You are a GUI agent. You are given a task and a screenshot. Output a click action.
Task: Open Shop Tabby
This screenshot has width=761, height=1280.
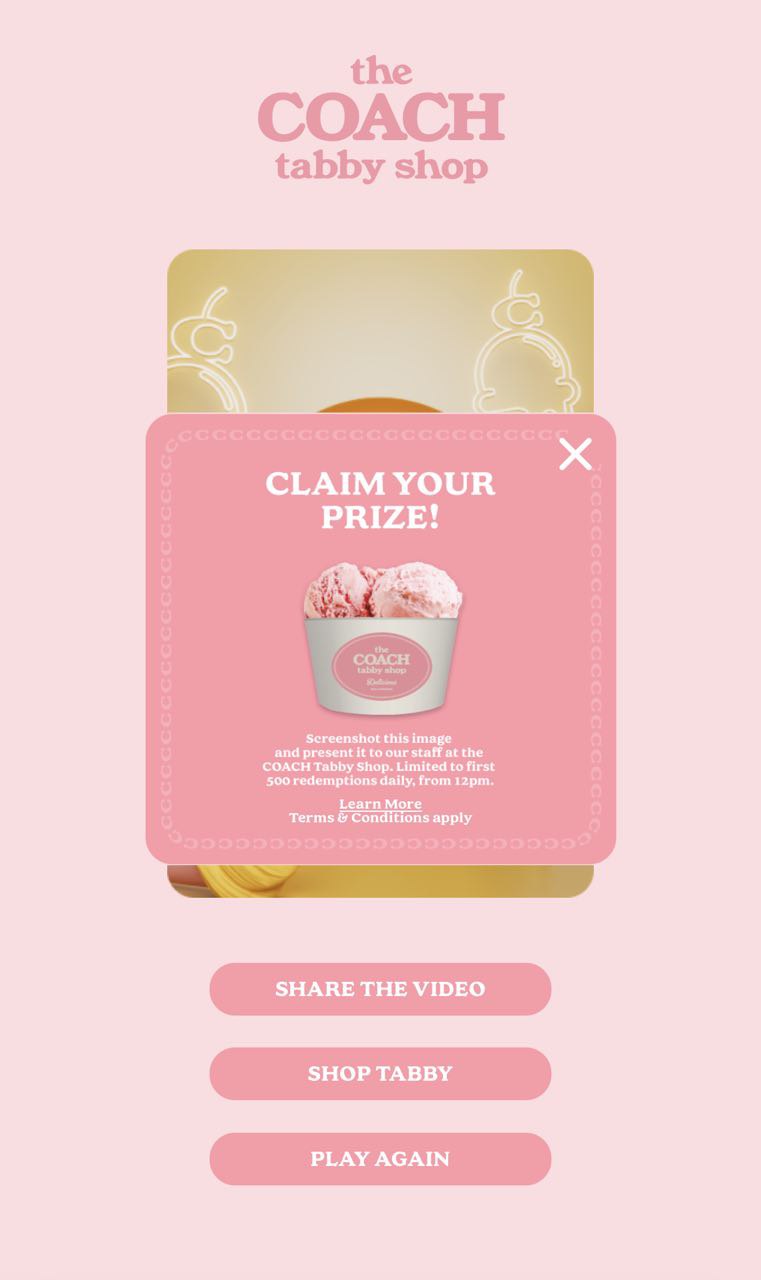coord(380,1074)
